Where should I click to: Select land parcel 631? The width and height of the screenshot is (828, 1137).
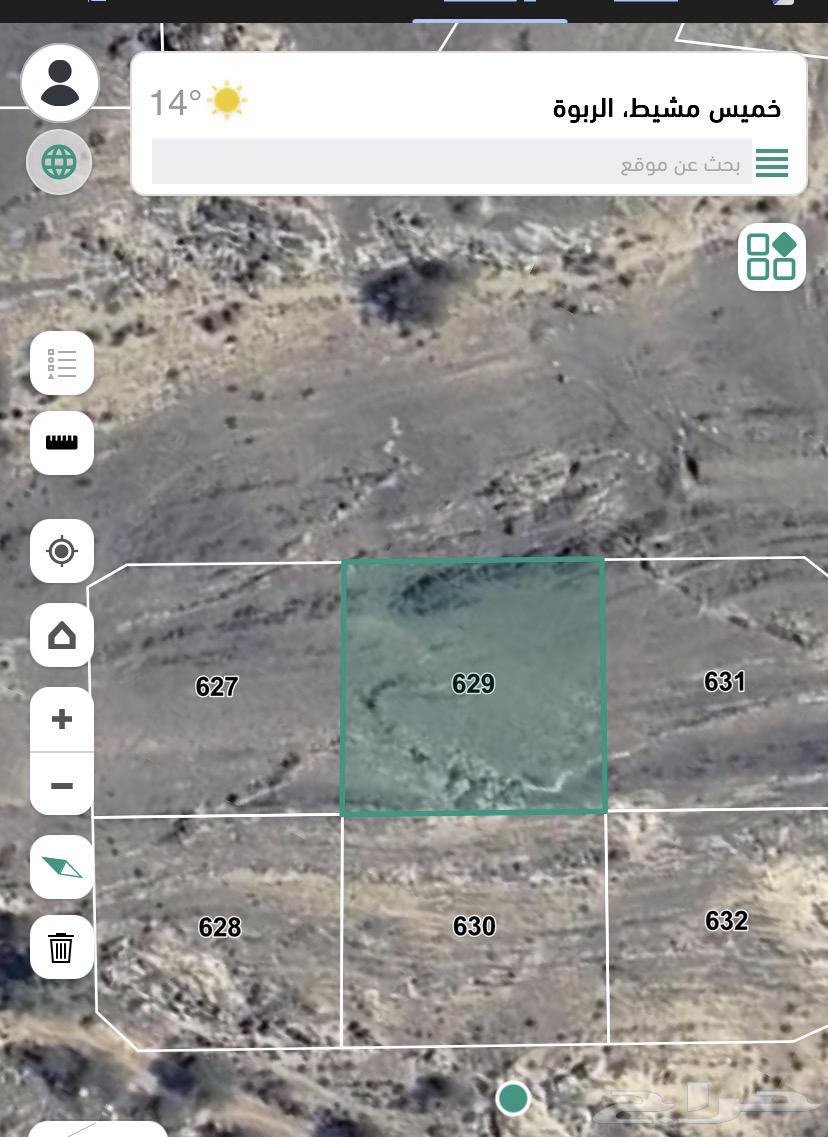(724, 682)
